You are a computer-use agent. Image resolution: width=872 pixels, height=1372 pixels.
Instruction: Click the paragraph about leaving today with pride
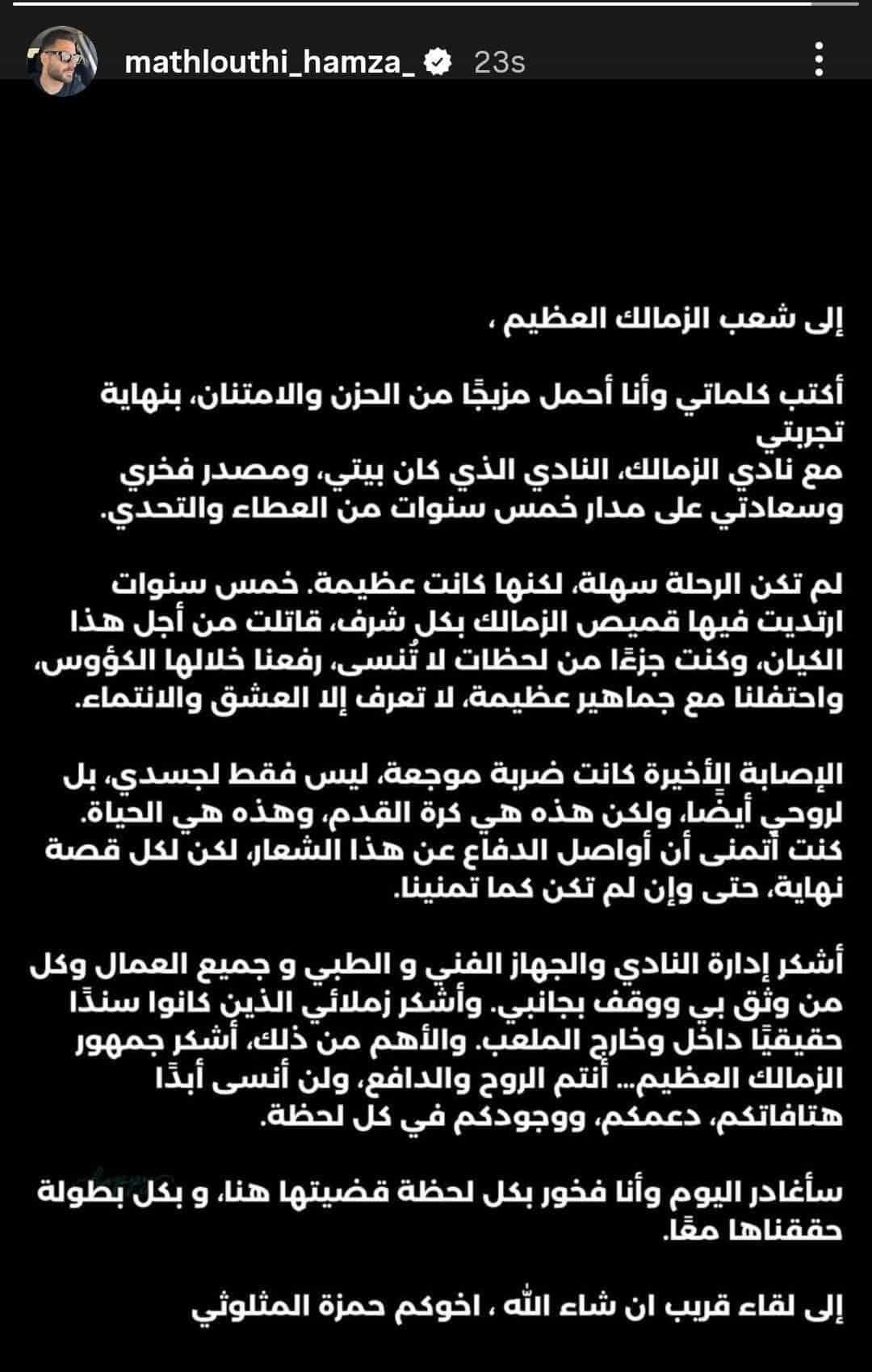[x=436, y=1203]
